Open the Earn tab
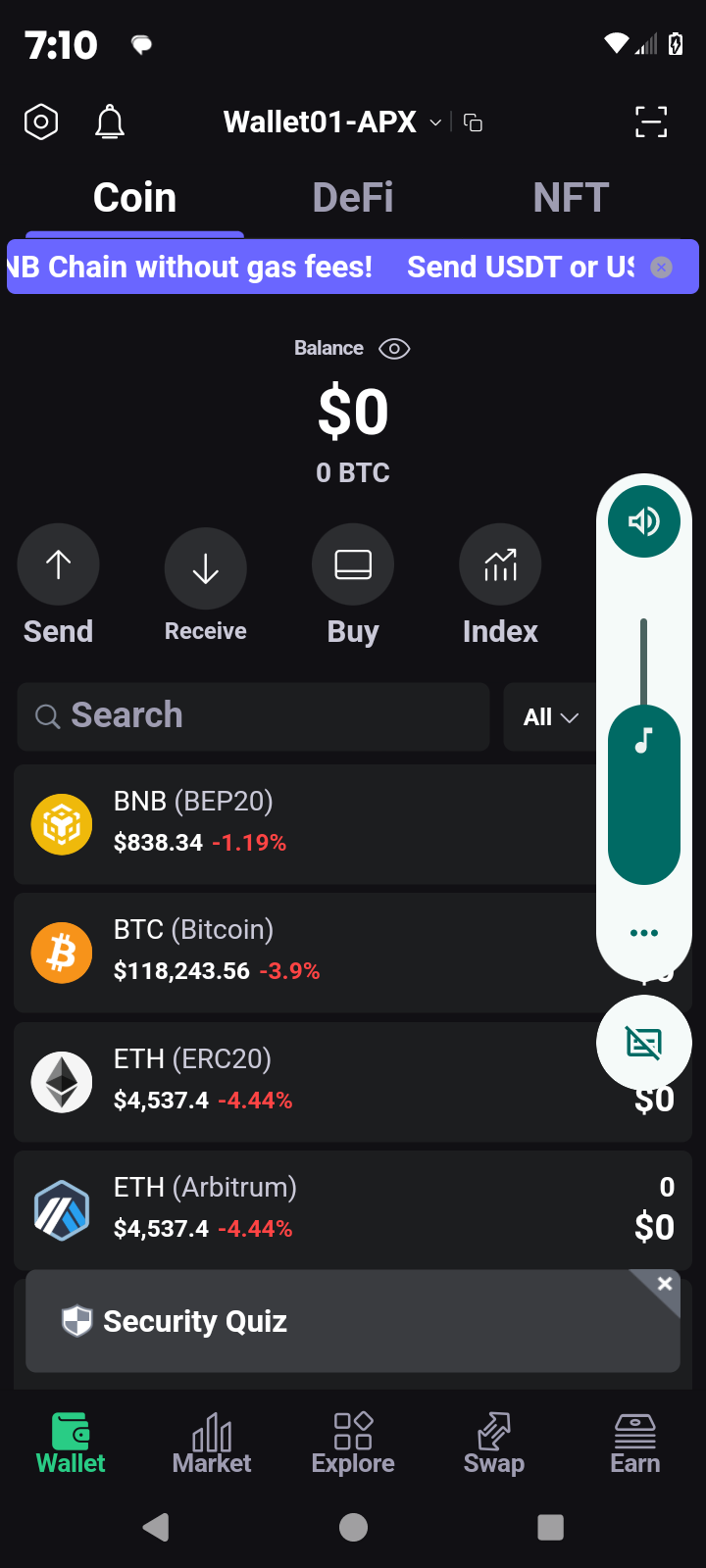The height and width of the screenshot is (1568, 706). coord(635,1443)
